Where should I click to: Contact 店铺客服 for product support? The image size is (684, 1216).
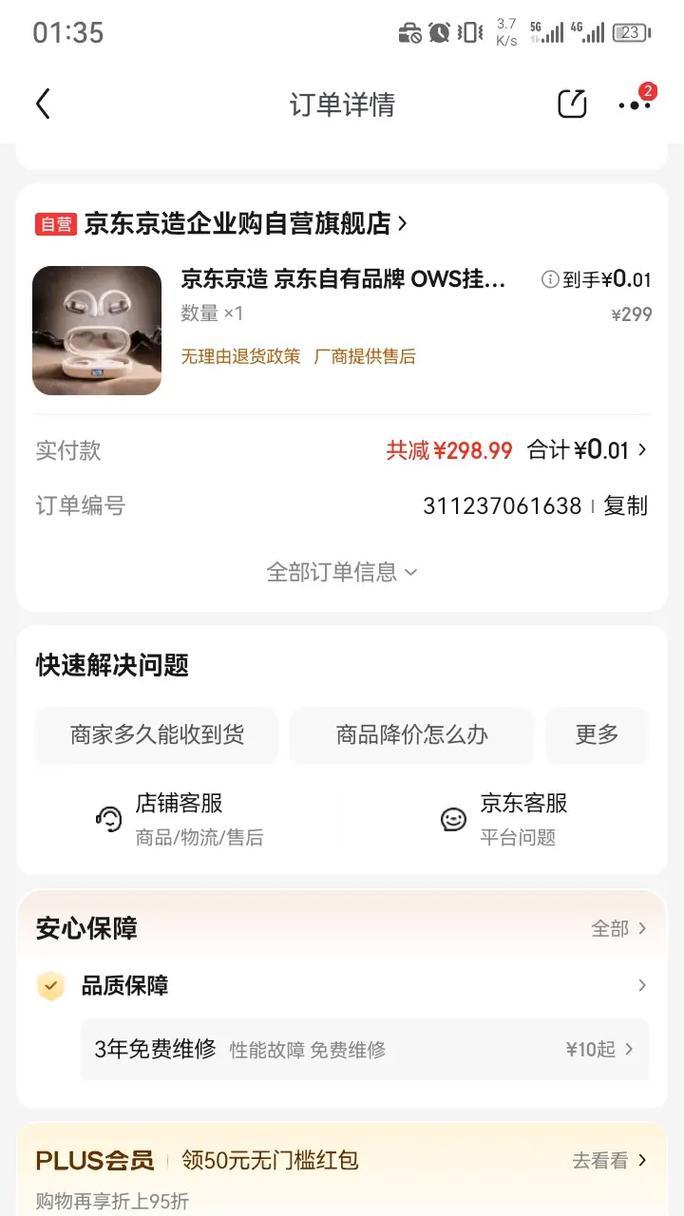(x=180, y=818)
